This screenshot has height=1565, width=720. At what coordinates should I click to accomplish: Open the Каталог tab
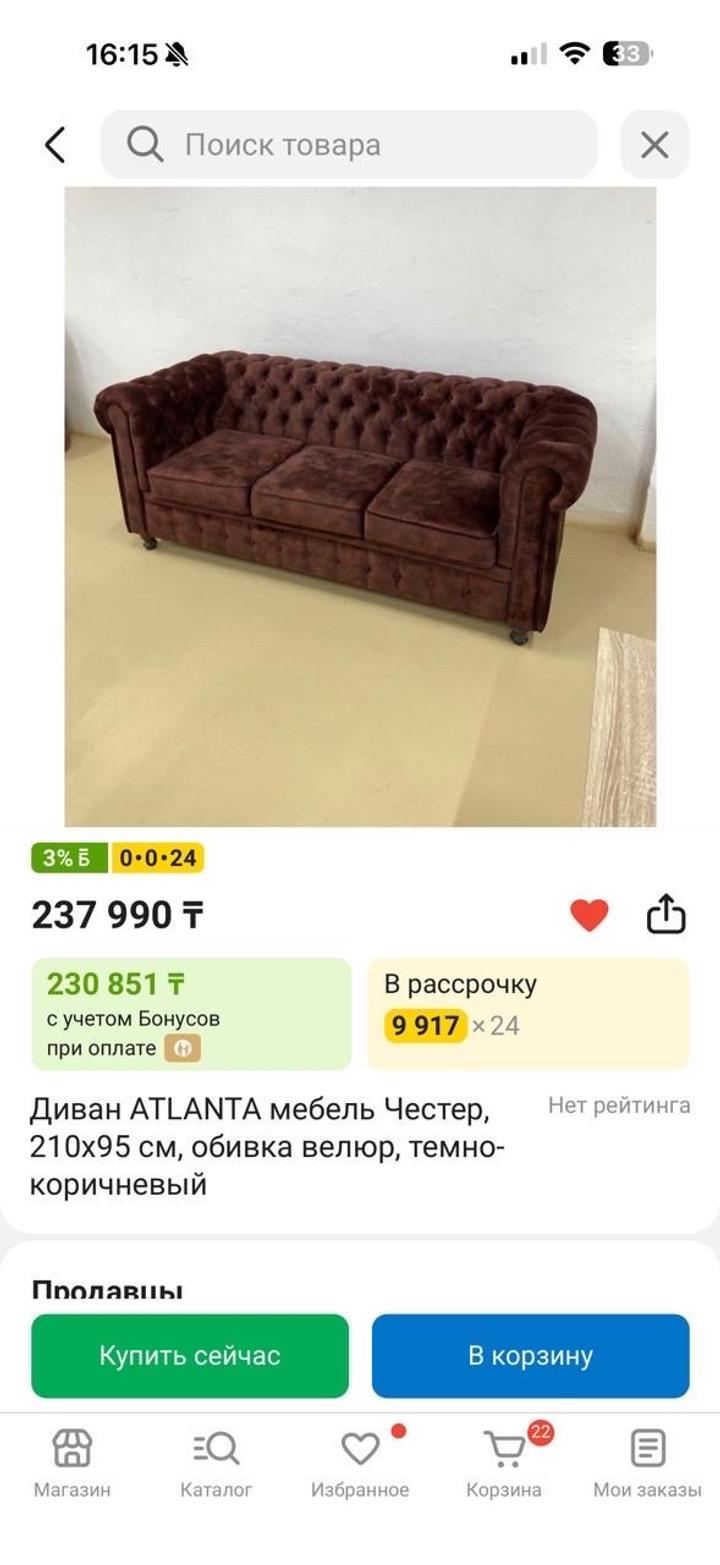coord(216,1462)
